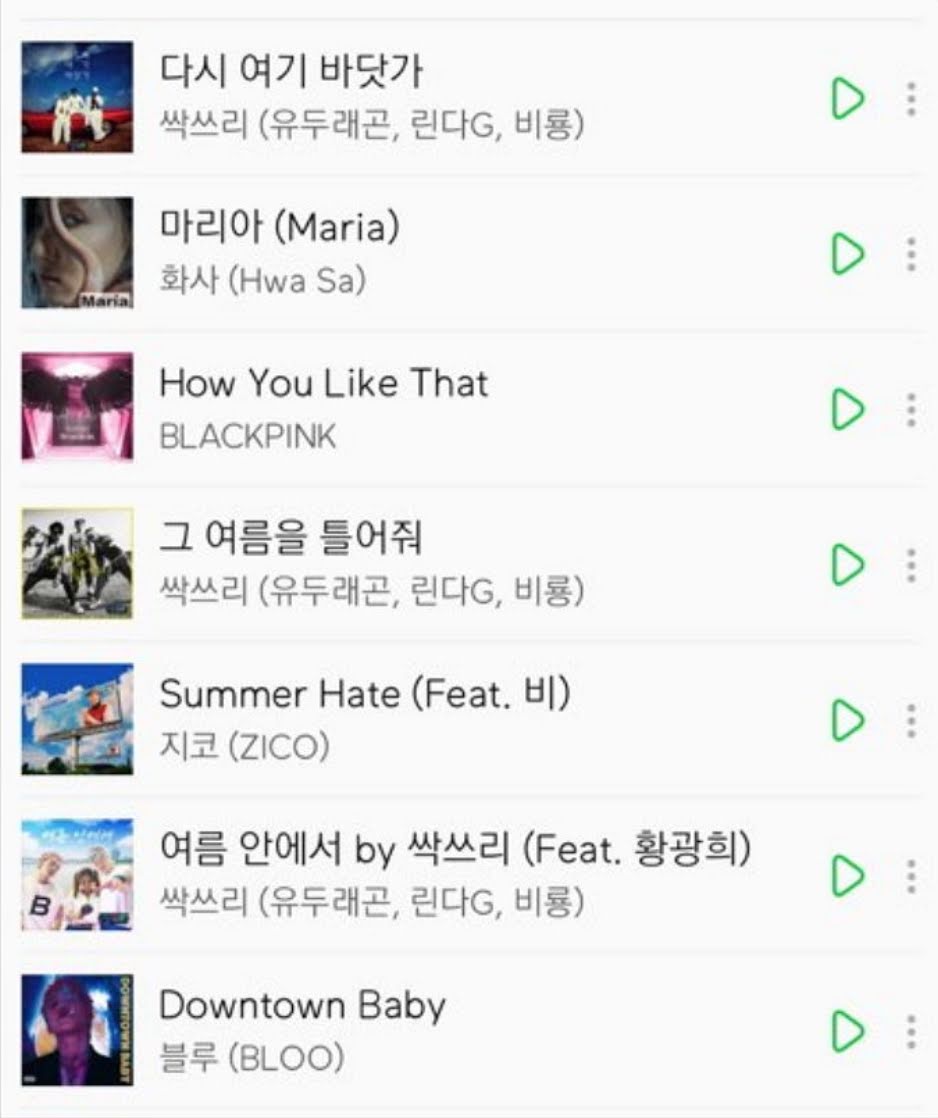
Task: Play Summer Hate by 지코
Action: tap(847, 719)
